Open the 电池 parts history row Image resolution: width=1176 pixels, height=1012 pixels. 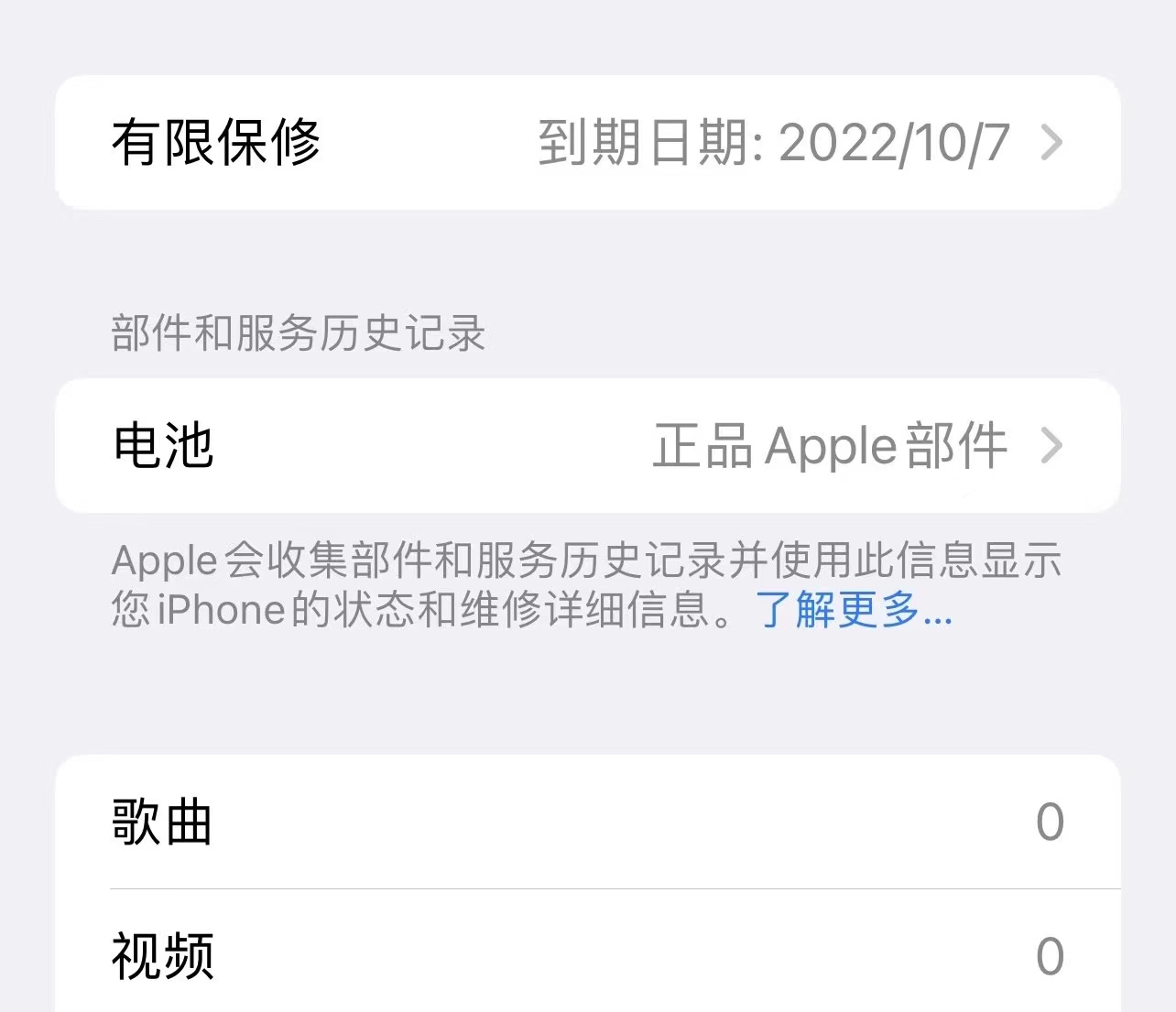(x=587, y=446)
